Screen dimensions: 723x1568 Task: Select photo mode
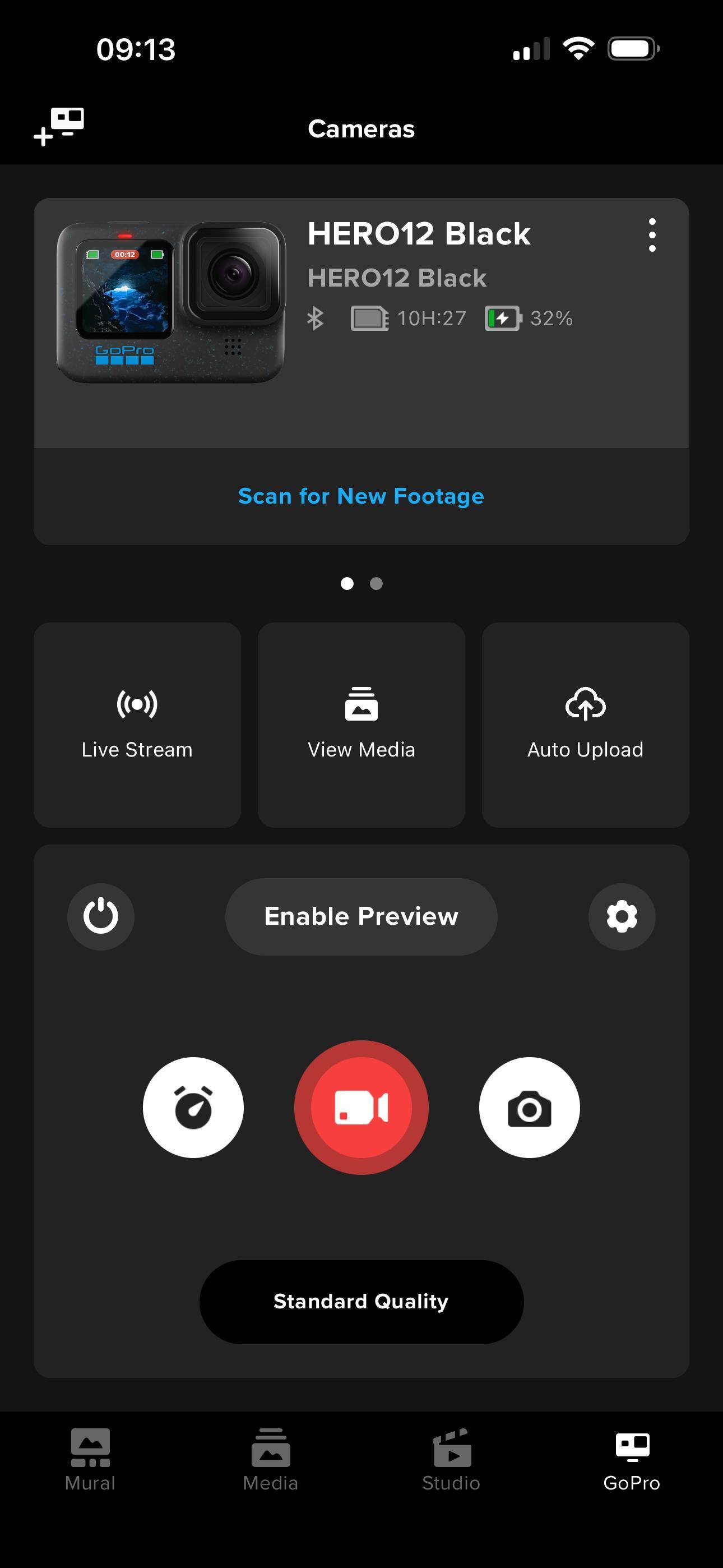click(x=529, y=1107)
